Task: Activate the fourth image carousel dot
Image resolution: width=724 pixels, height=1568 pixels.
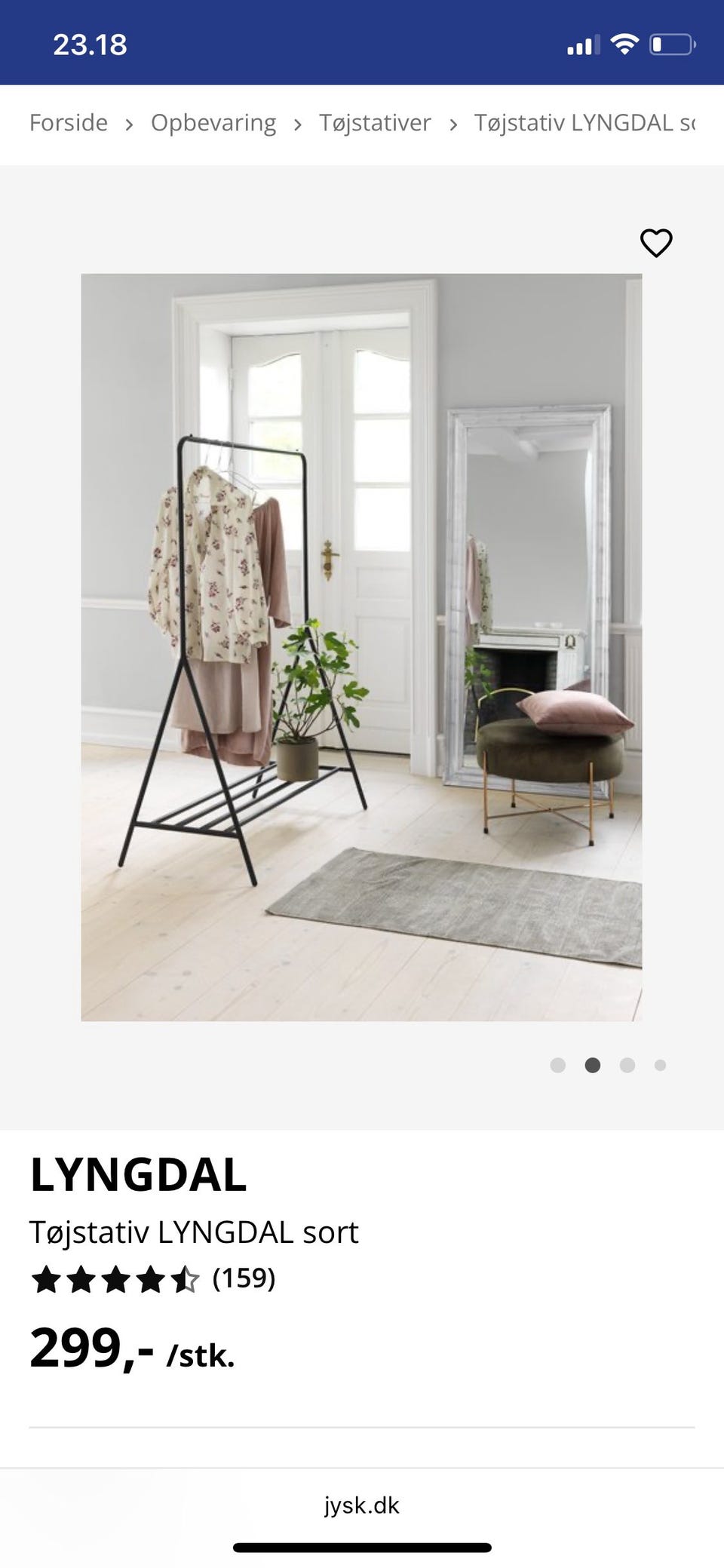Action: 661,1065
